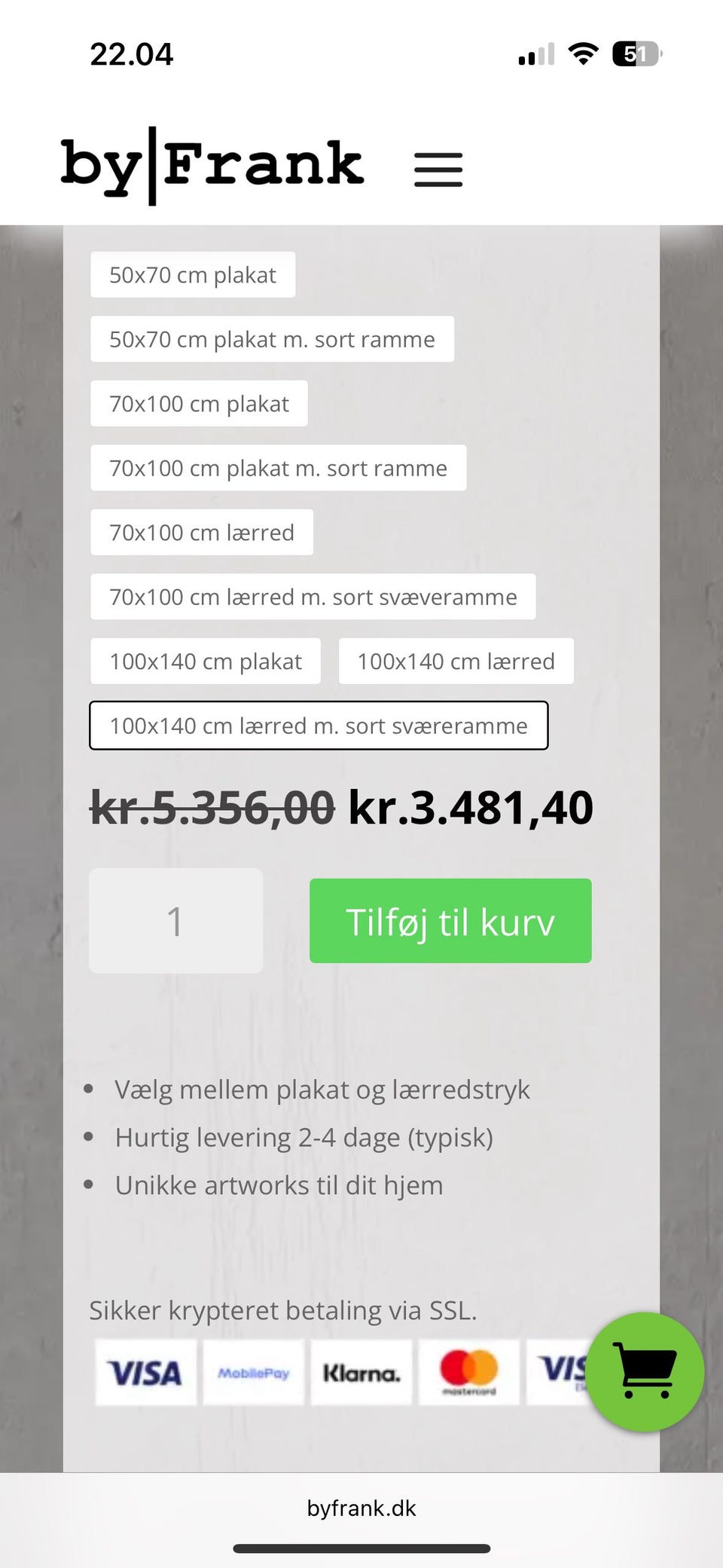Tap 100x140 cm lærred m. sort sværeramme
Image resolution: width=723 pixels, height=1568 pixels.
(319, 726)
